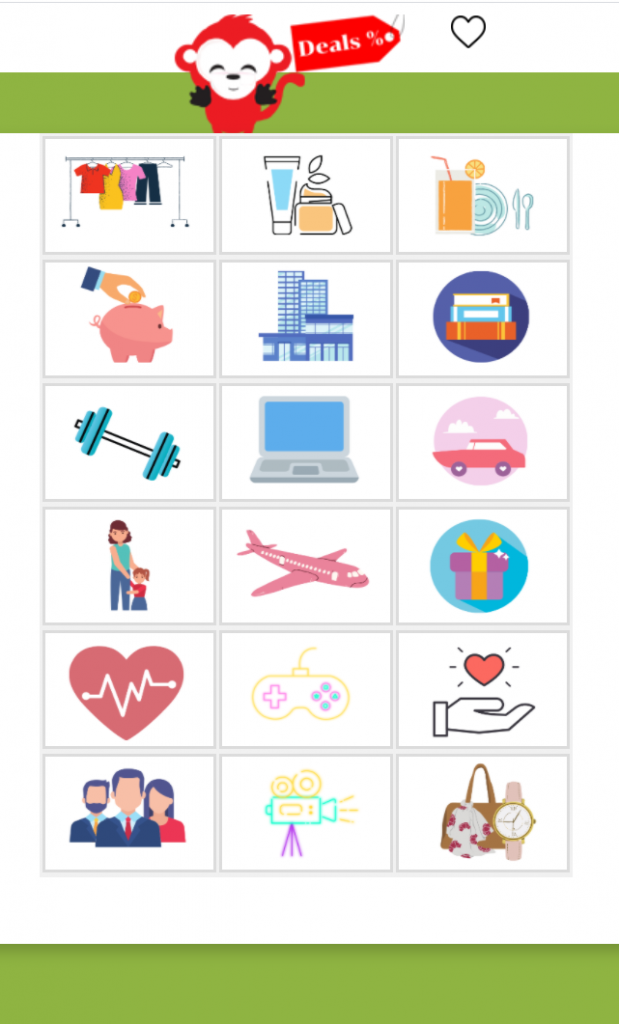Open the pink airplane travel category
Screen dimensions: 619x1024
306,566
